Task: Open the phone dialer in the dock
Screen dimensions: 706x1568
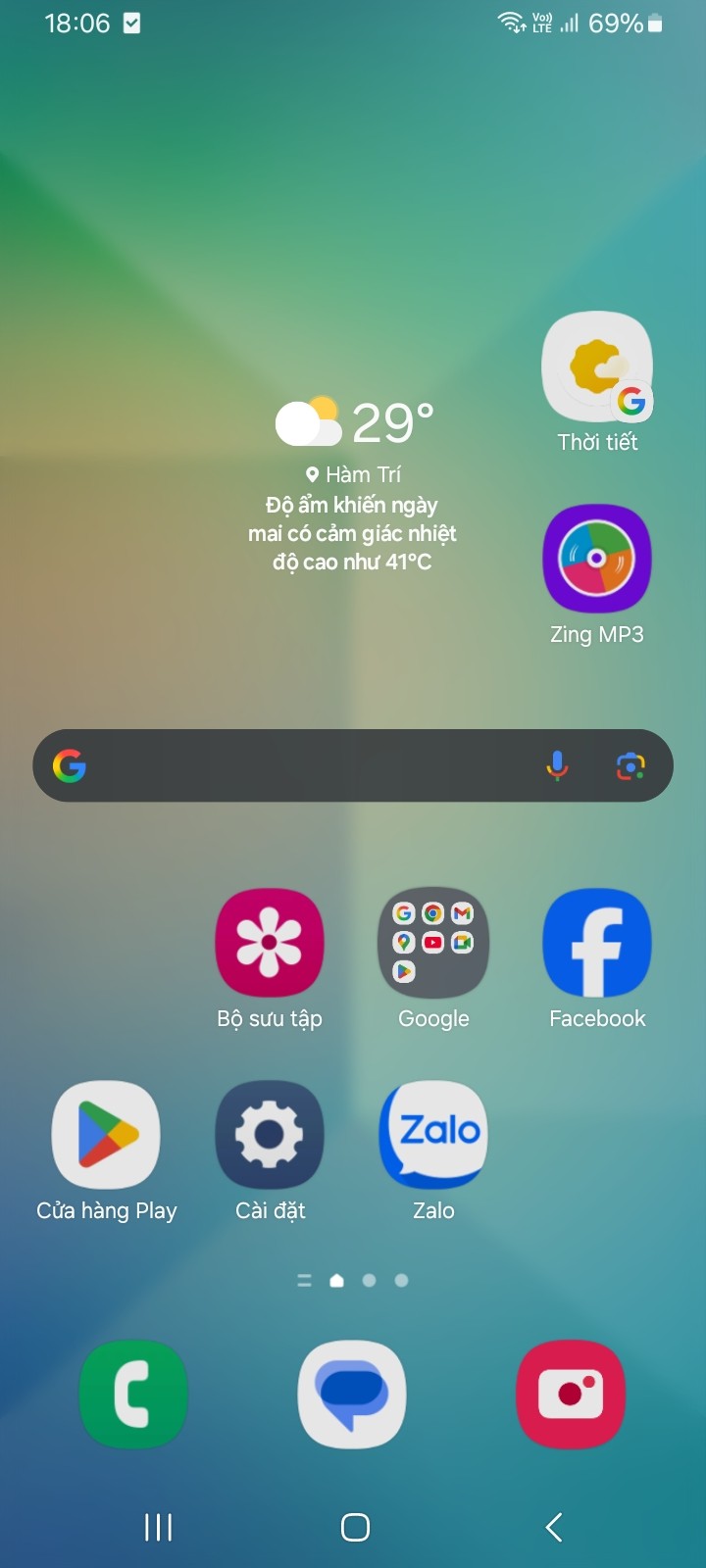Action: pos(133,1395)
